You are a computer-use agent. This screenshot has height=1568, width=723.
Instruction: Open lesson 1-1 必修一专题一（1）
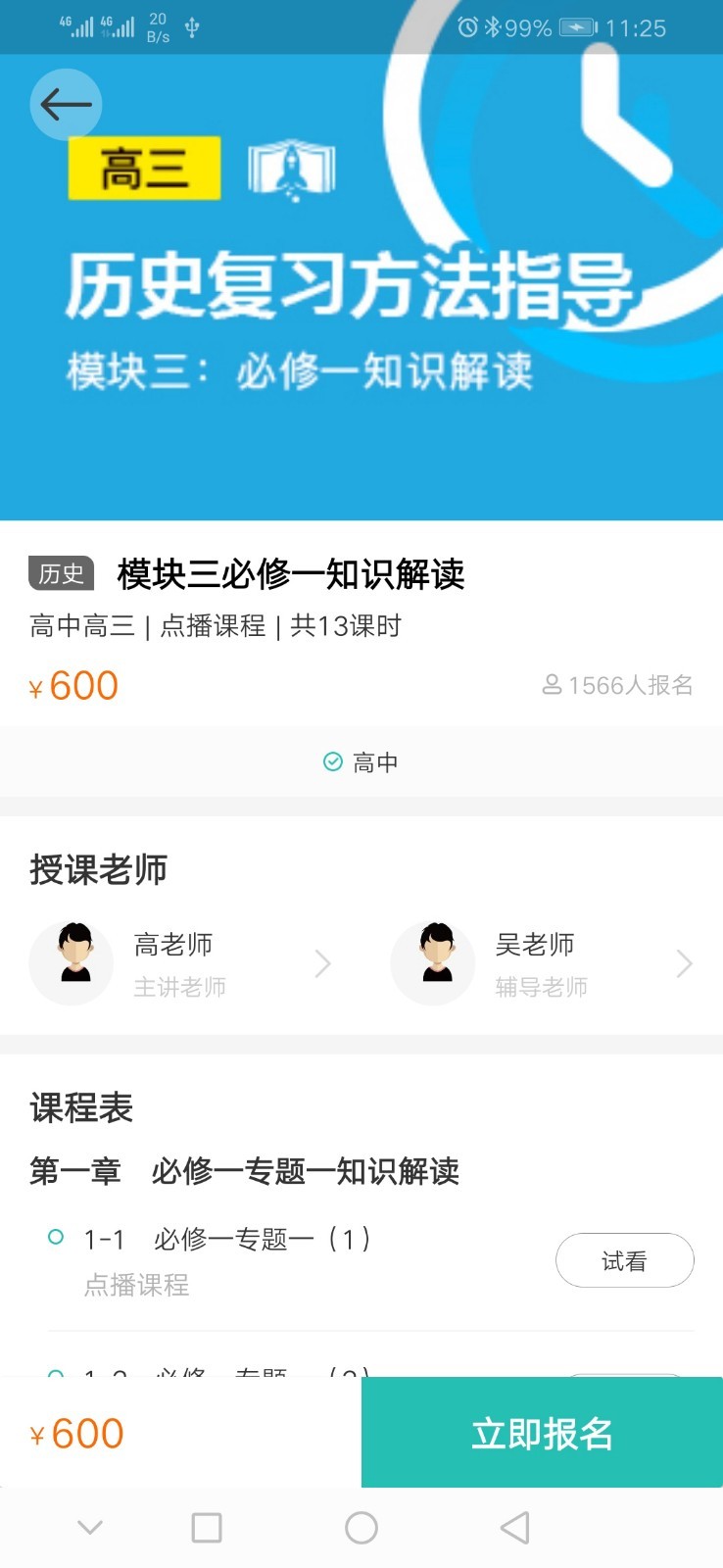coord(227,1240)
